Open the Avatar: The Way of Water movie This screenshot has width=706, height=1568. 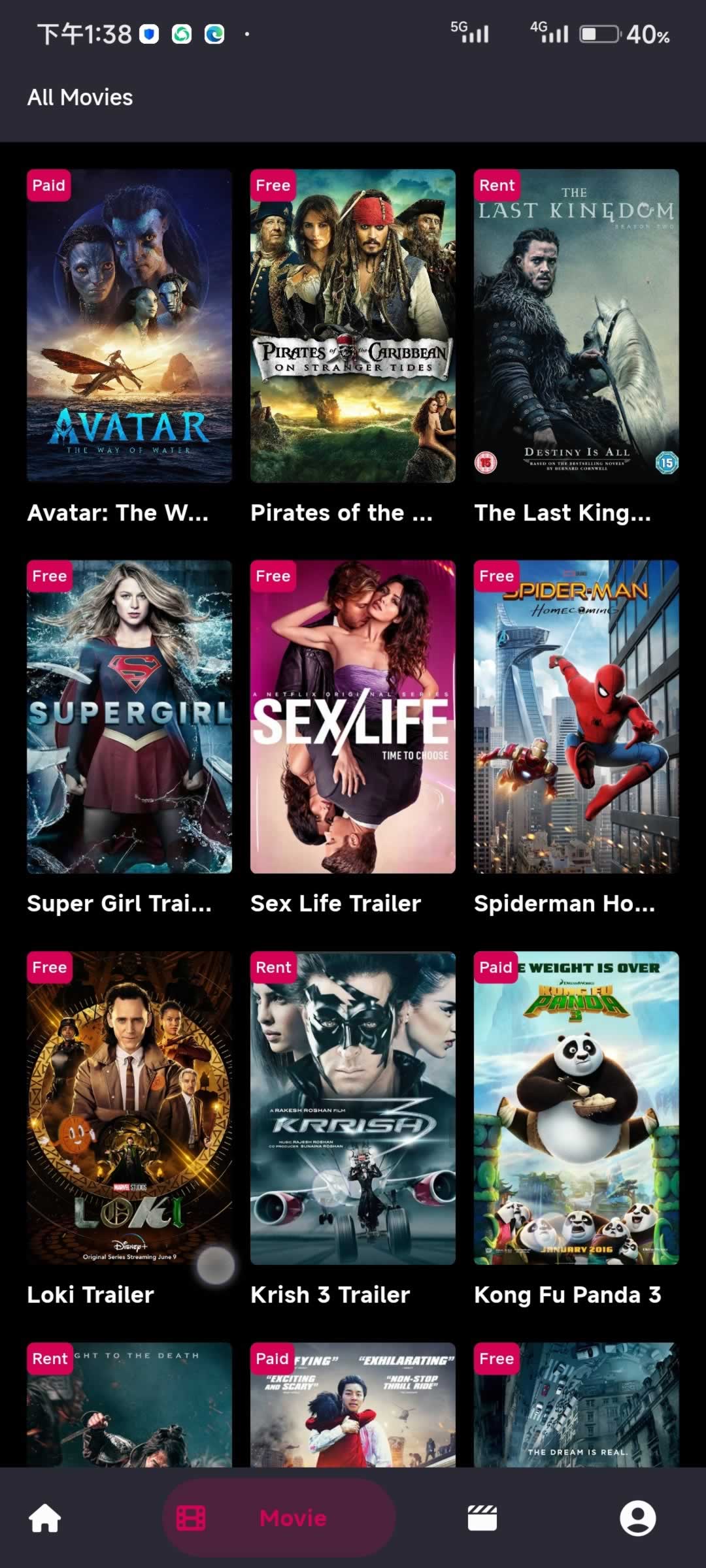point(129,325)
